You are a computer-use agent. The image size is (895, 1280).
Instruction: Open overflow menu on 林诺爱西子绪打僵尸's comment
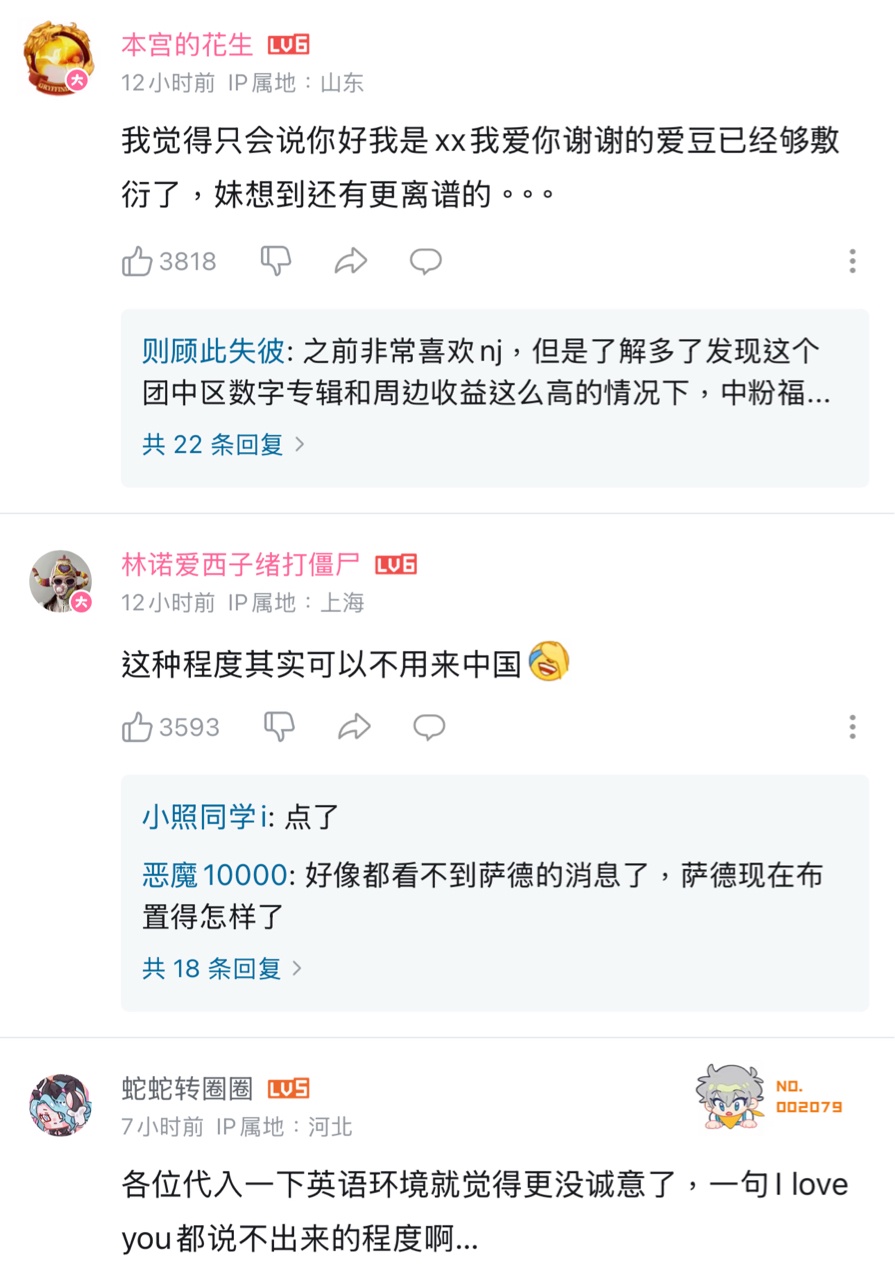(x=852, y=727)
